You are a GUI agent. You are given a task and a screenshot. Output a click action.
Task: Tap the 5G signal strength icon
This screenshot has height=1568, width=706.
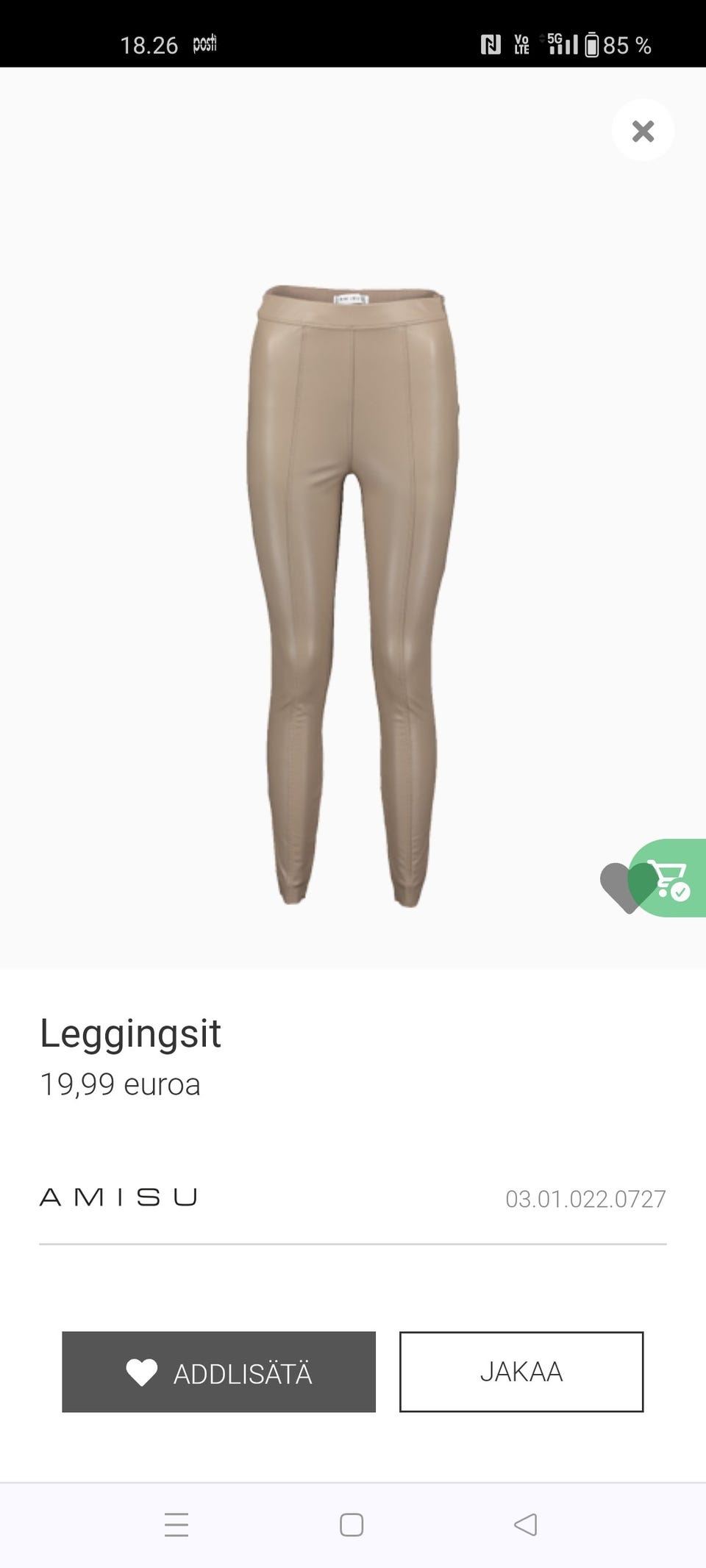(563, 43)
